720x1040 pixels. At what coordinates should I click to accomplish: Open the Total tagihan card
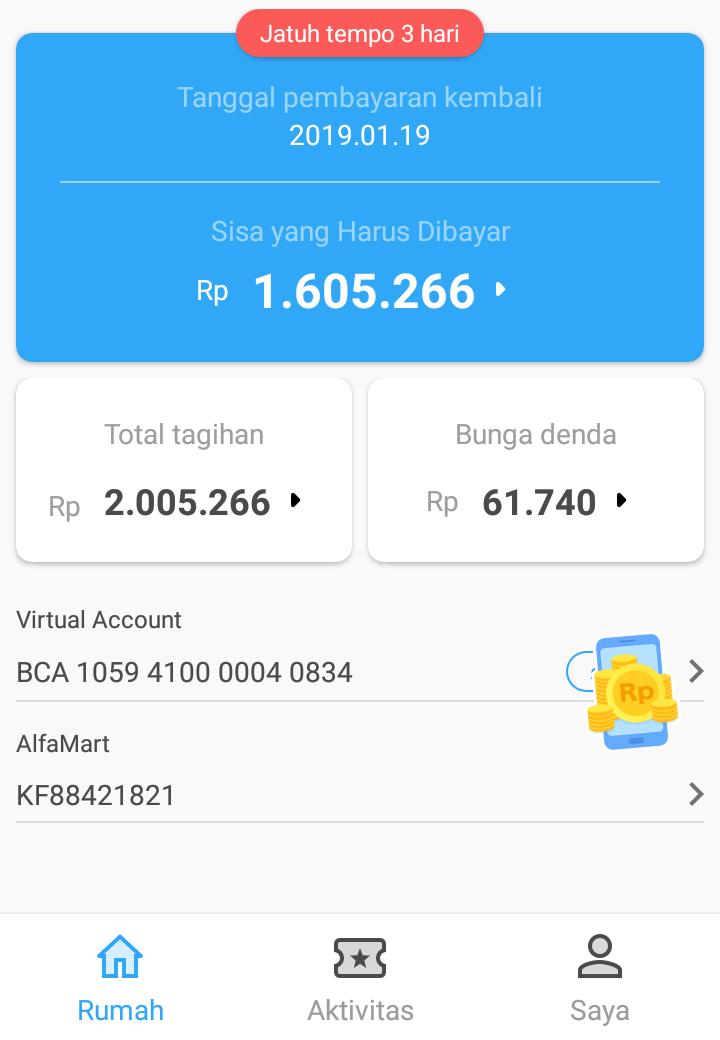click(x=184, y=470)
